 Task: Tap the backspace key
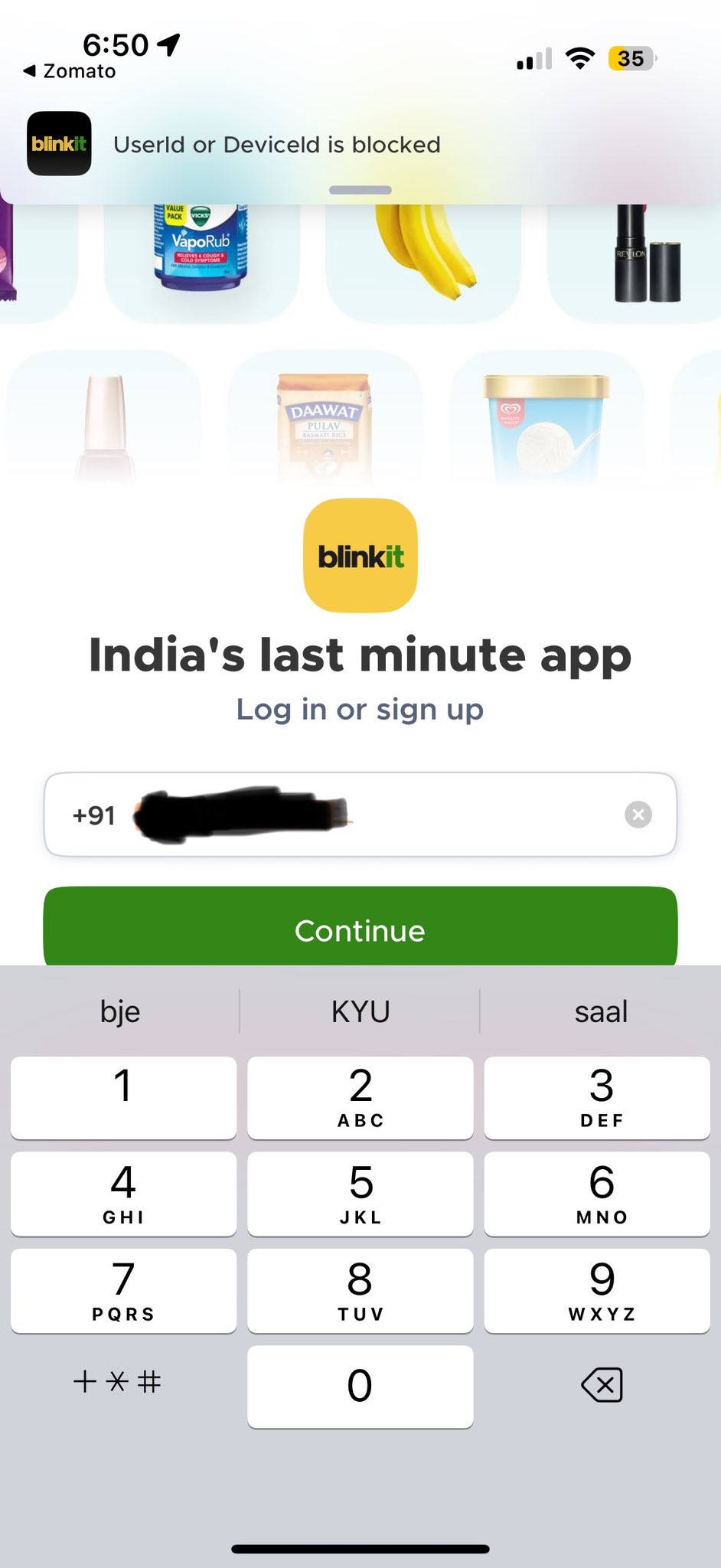(x=602, y=1384)
